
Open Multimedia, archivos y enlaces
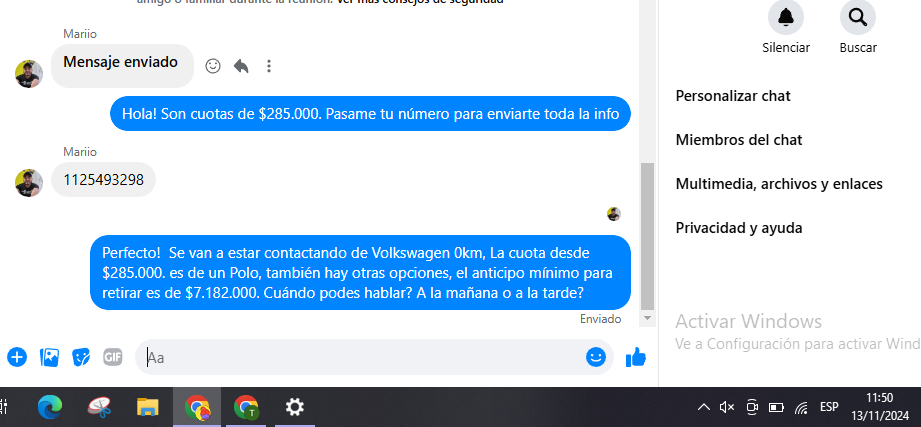tap(779, 184)
